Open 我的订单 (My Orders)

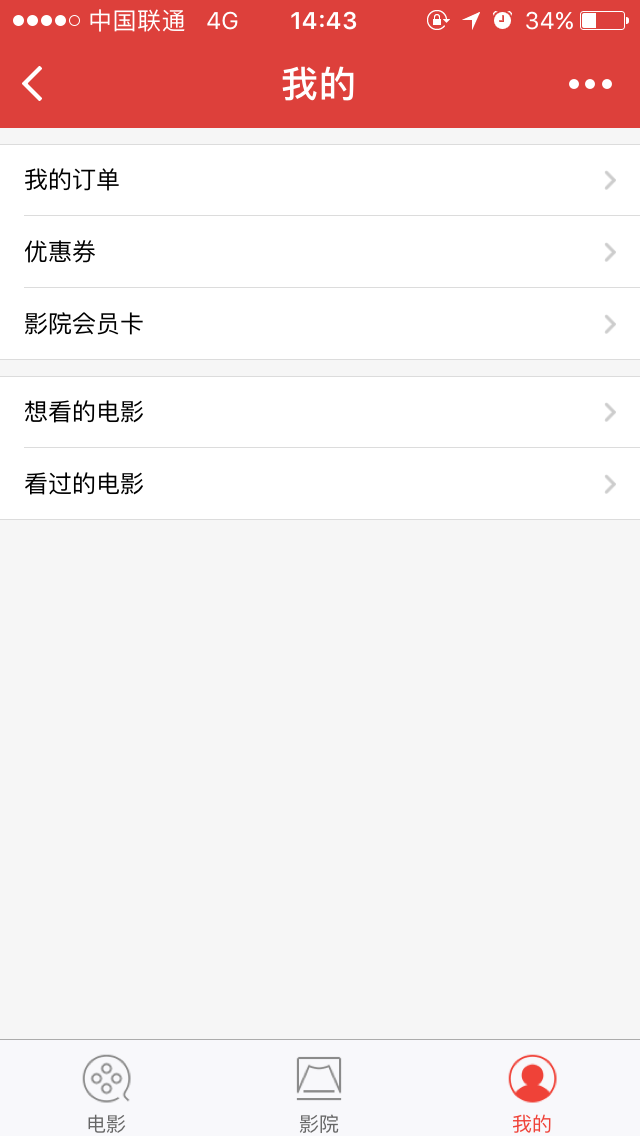(x=320, y=180)
